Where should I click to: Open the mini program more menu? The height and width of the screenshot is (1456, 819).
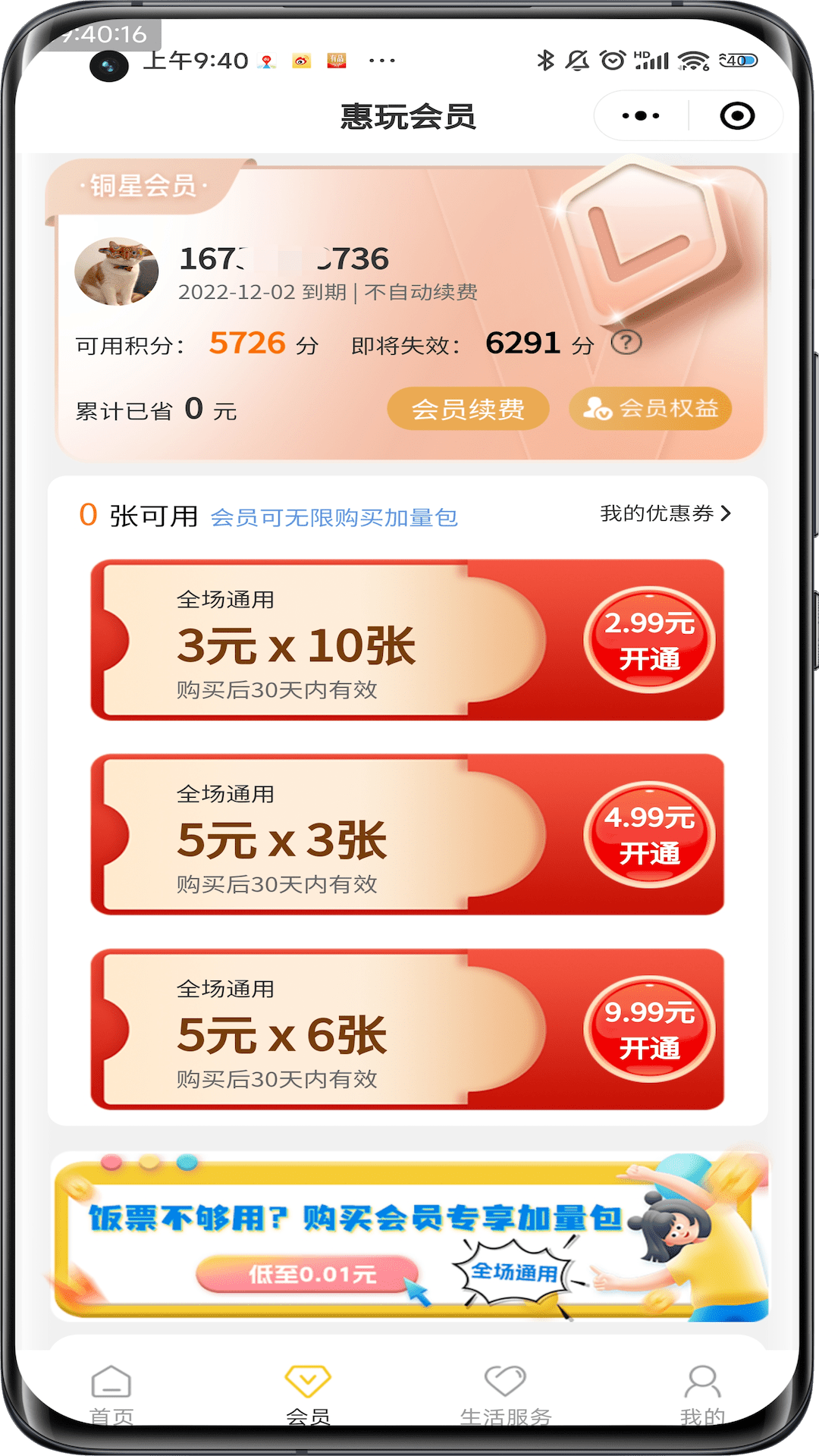(x=641, y=116)
